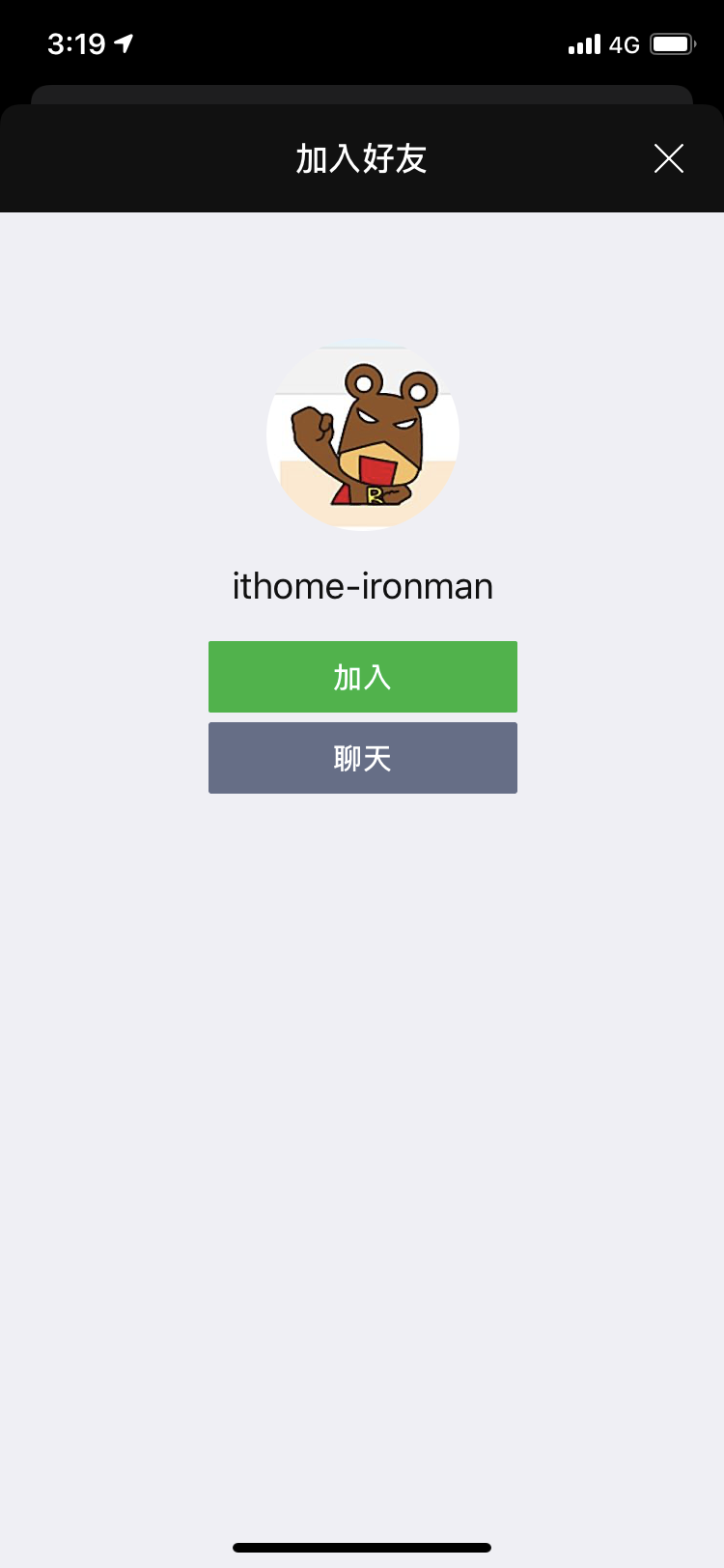
Task: Close the 加入好友 dialog
Action: pos(668,158)
